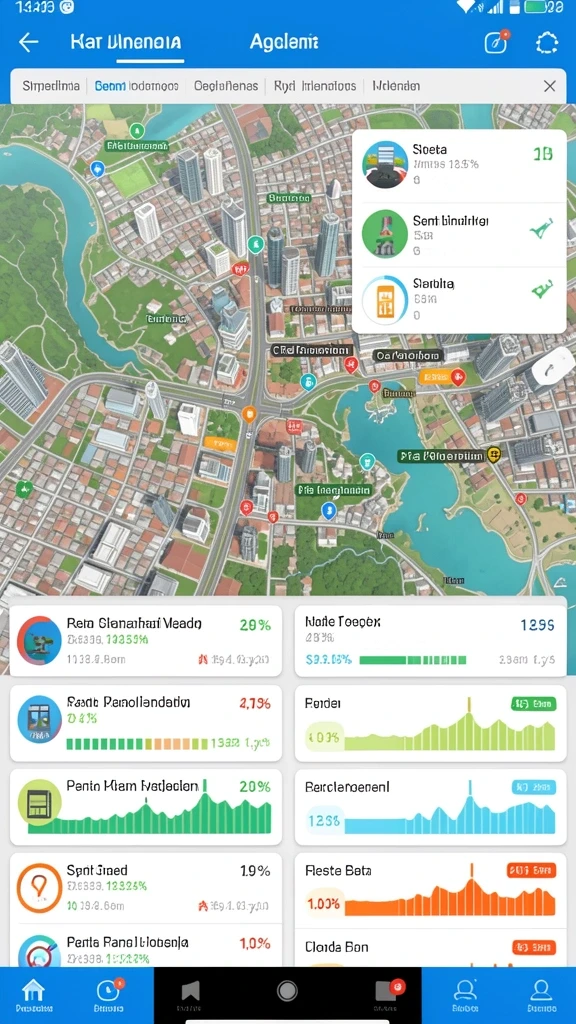
Task: Open the edit icon with red badge
Action: tap(497, 42)
